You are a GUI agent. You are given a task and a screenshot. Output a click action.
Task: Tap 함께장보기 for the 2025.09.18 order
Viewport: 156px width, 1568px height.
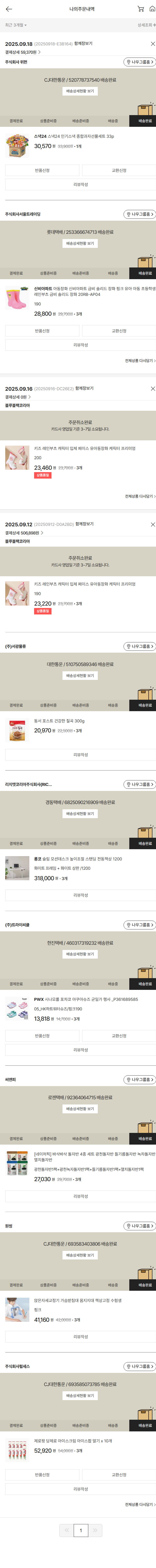84,44
